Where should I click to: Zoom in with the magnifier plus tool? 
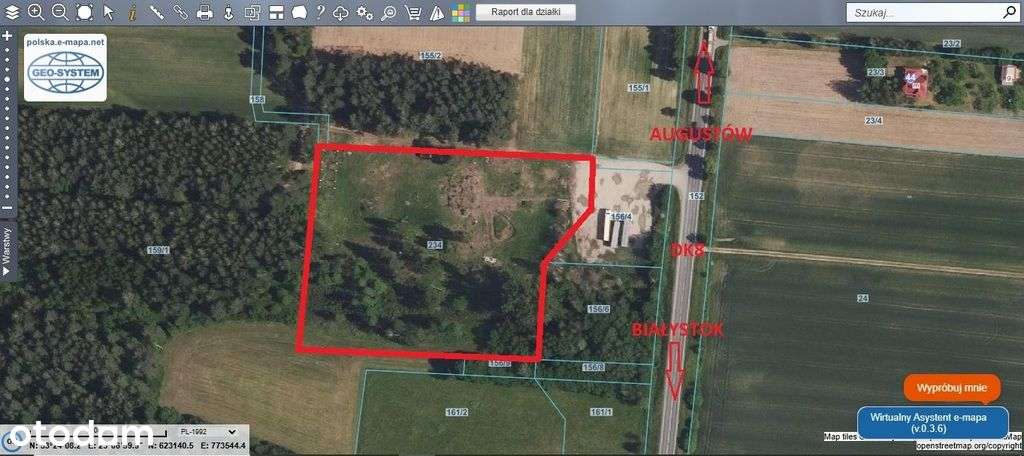pyautogui.click(x=36, y=12)
